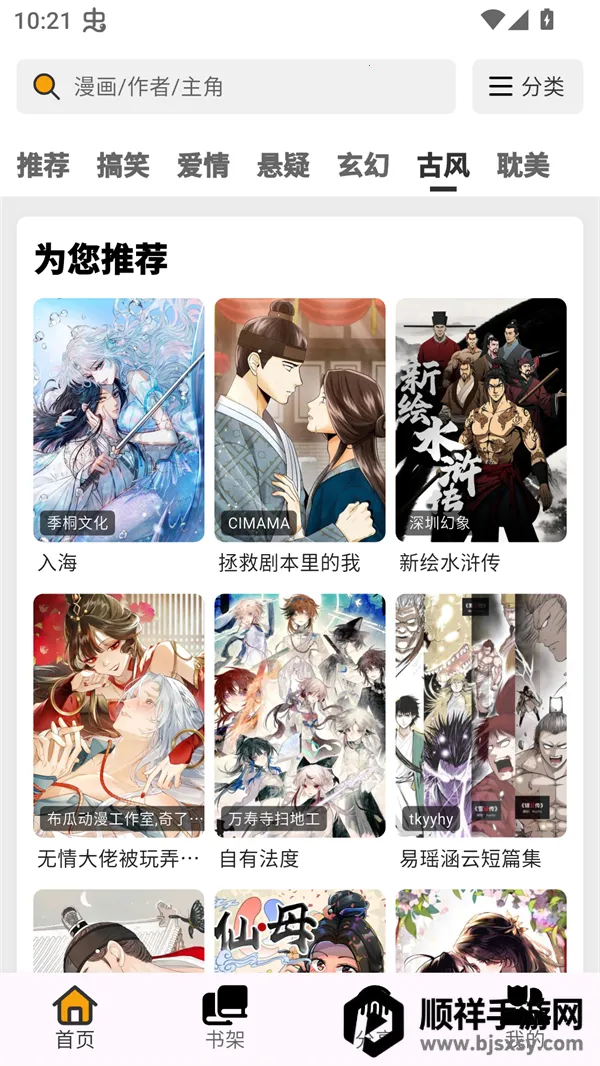The width and height of the screenshot is (600, 1066).
Task: Open the comic 无情大佬被玩弄
Action: 118,716
